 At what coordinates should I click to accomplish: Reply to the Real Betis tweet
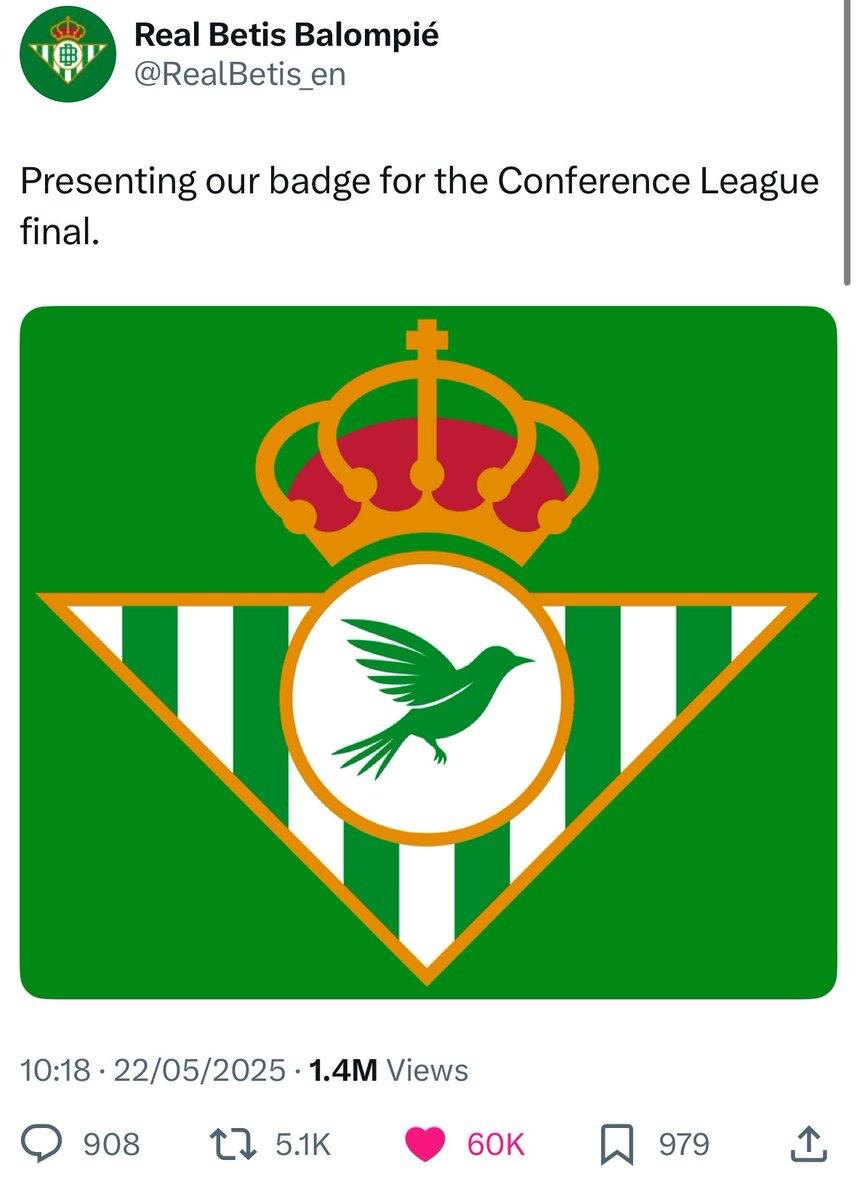tap(46, 1143)
